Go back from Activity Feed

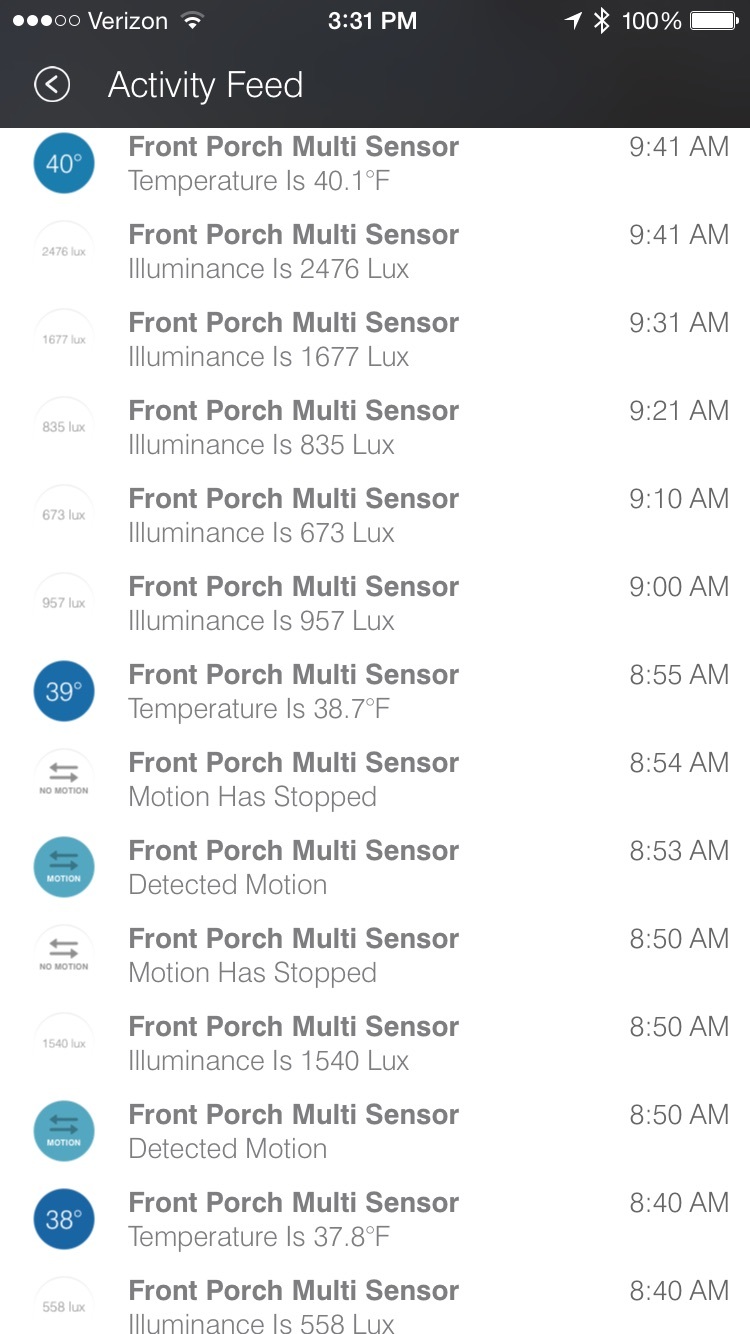52,85
